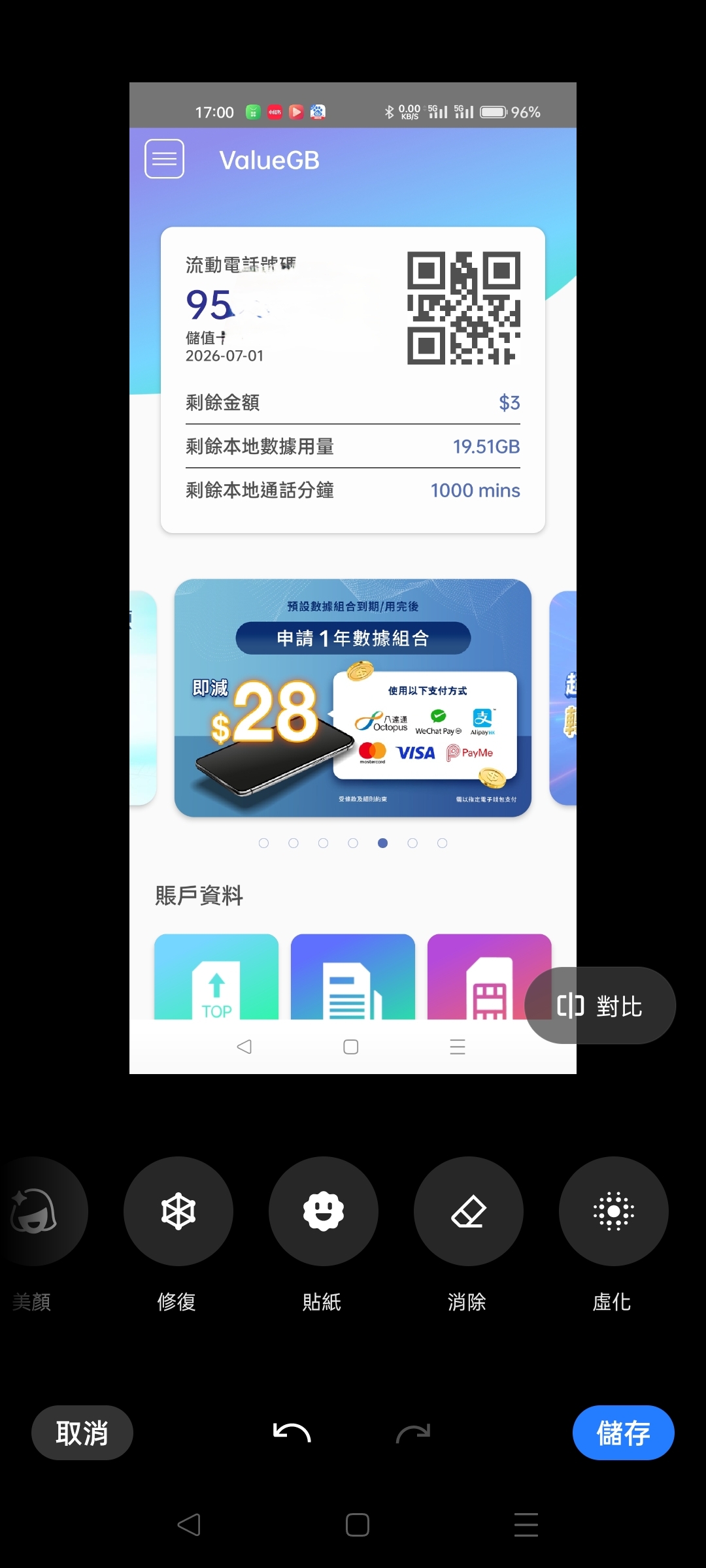Save the edited image with 儲存
The width and height of the screenshot is (706, 1568).
[x=623, y=1433]
